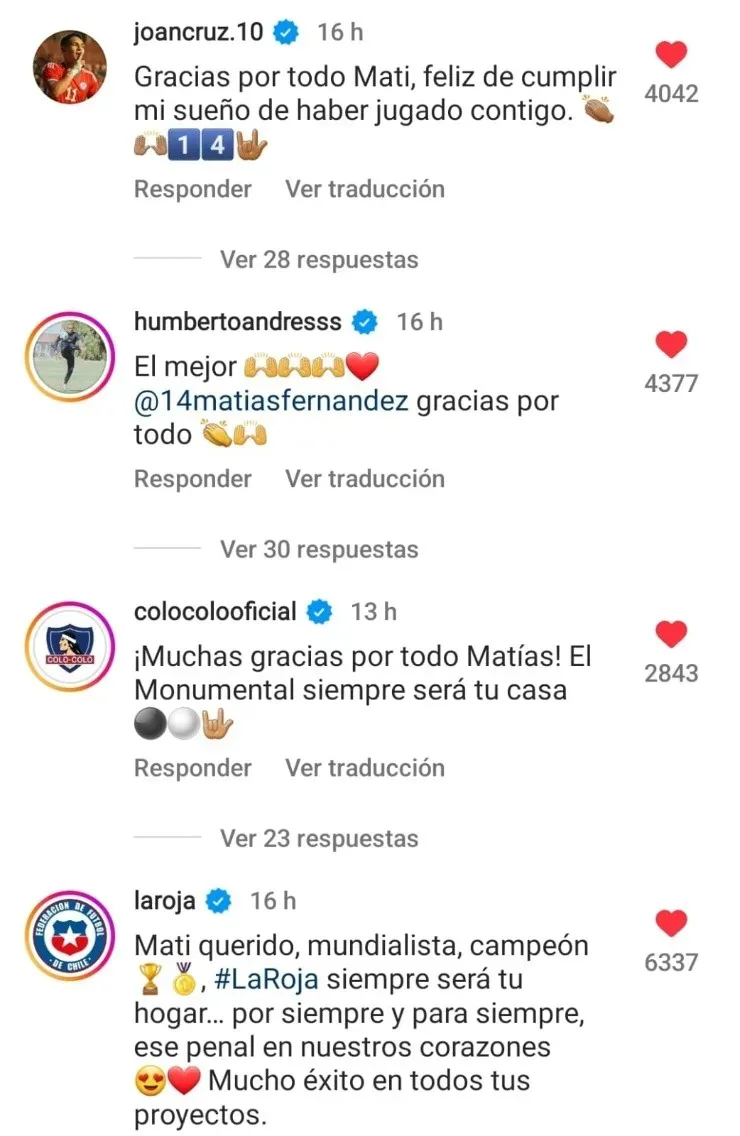740x1136 pixels.
Task: Open the @14matiasfernandez mention
Action: tap(270, 403)
